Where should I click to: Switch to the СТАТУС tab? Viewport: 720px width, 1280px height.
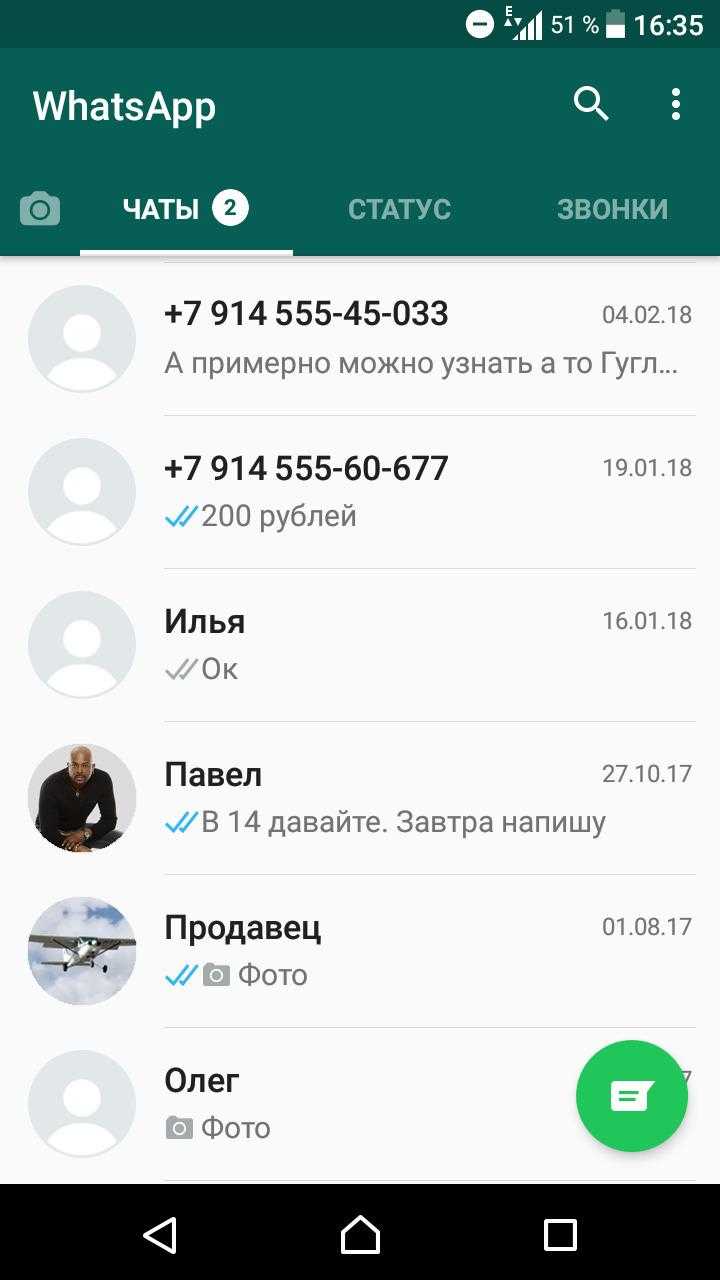click(x=399, y=208)
